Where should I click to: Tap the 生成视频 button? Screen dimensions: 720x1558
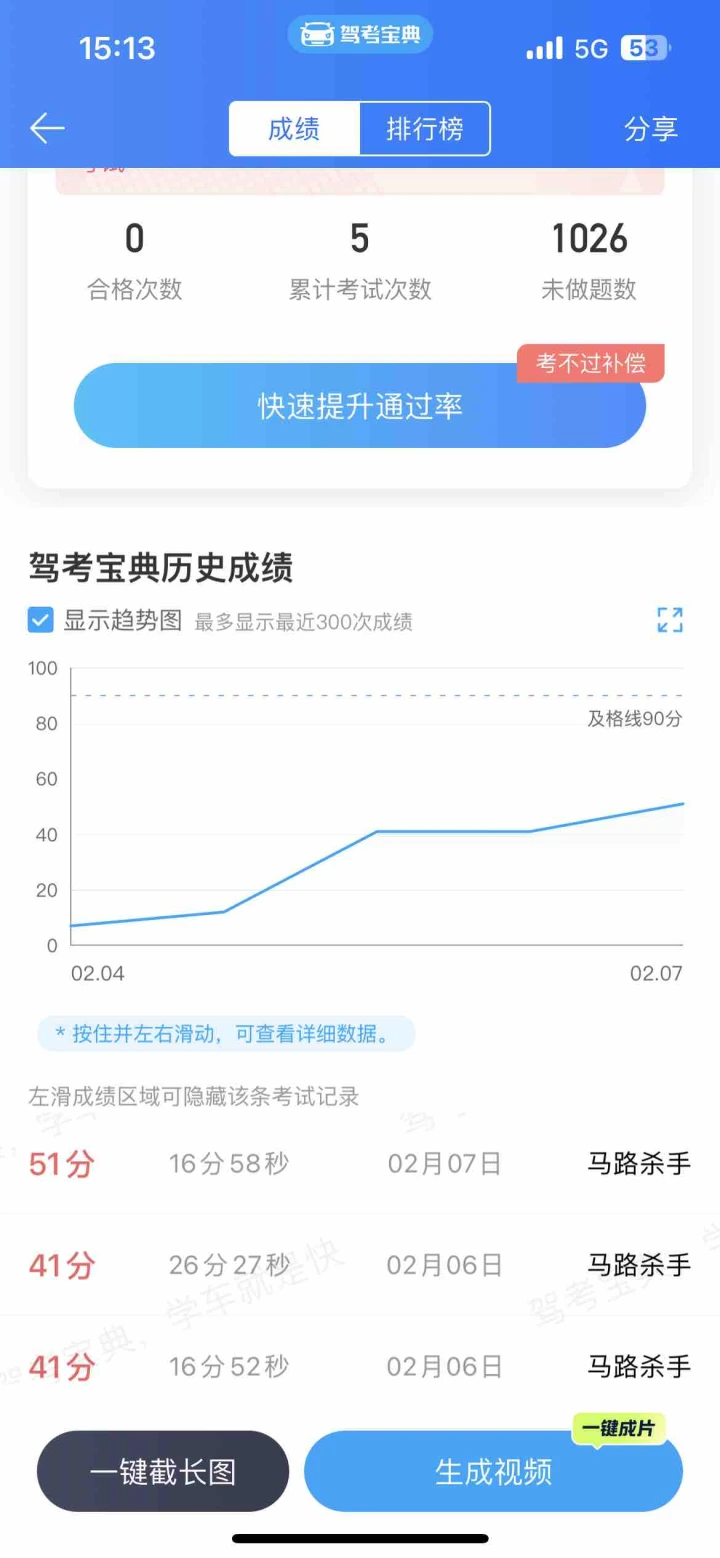[493, 1471]
